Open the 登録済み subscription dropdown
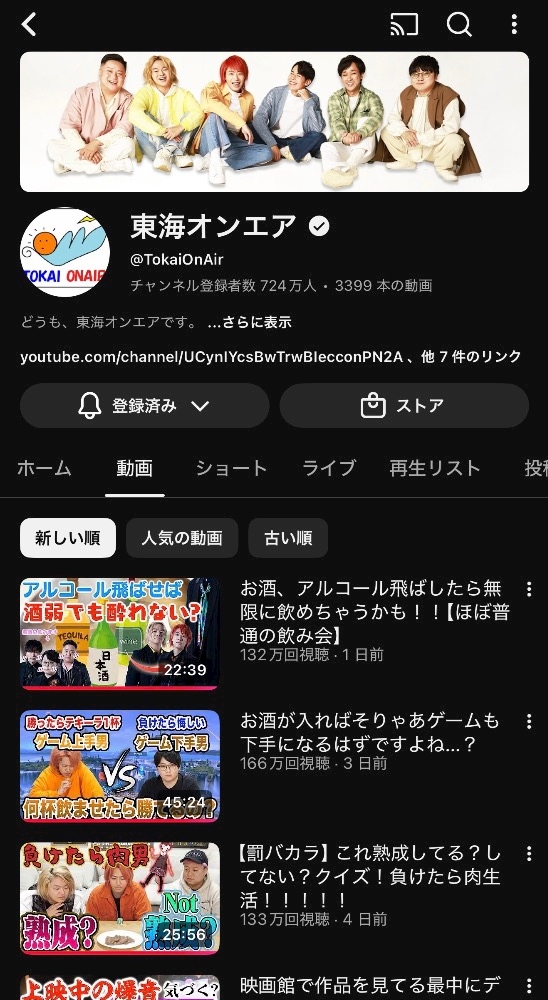 tap(145, 406)
